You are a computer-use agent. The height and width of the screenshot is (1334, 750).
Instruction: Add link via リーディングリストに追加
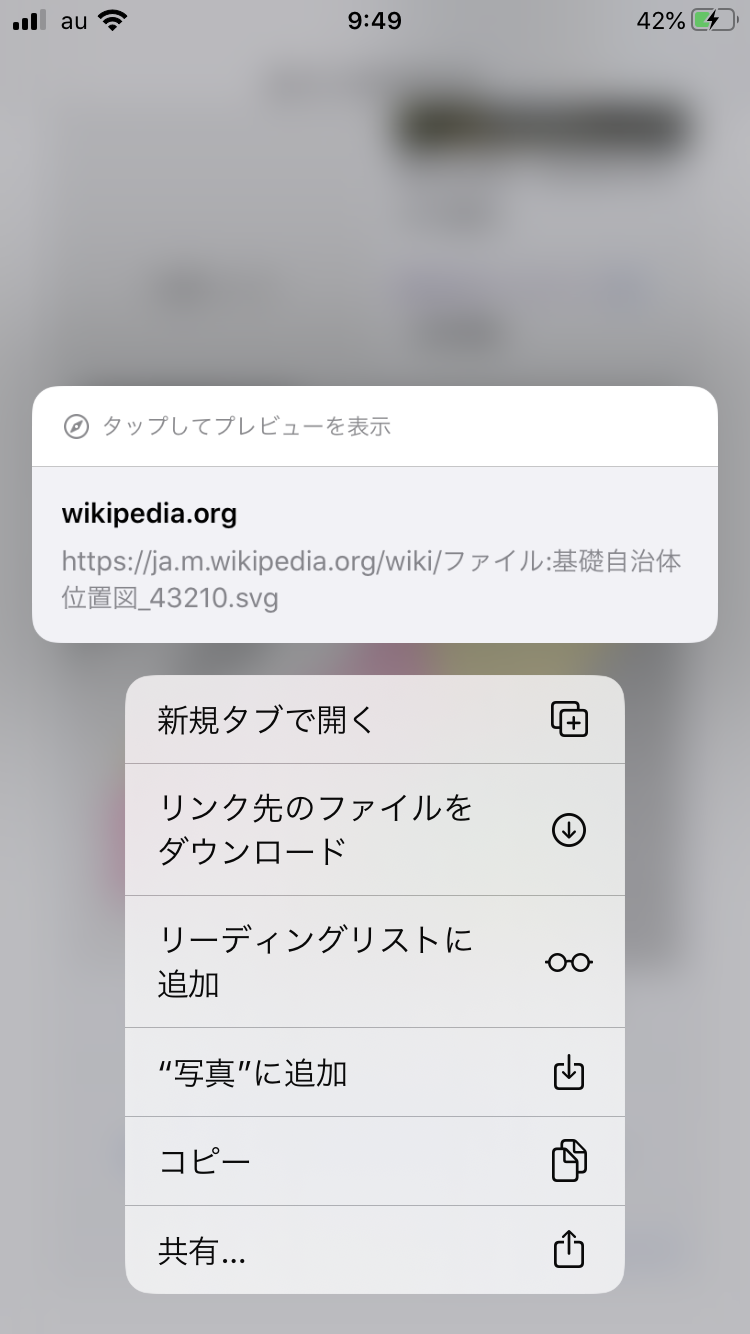point(374,962)
